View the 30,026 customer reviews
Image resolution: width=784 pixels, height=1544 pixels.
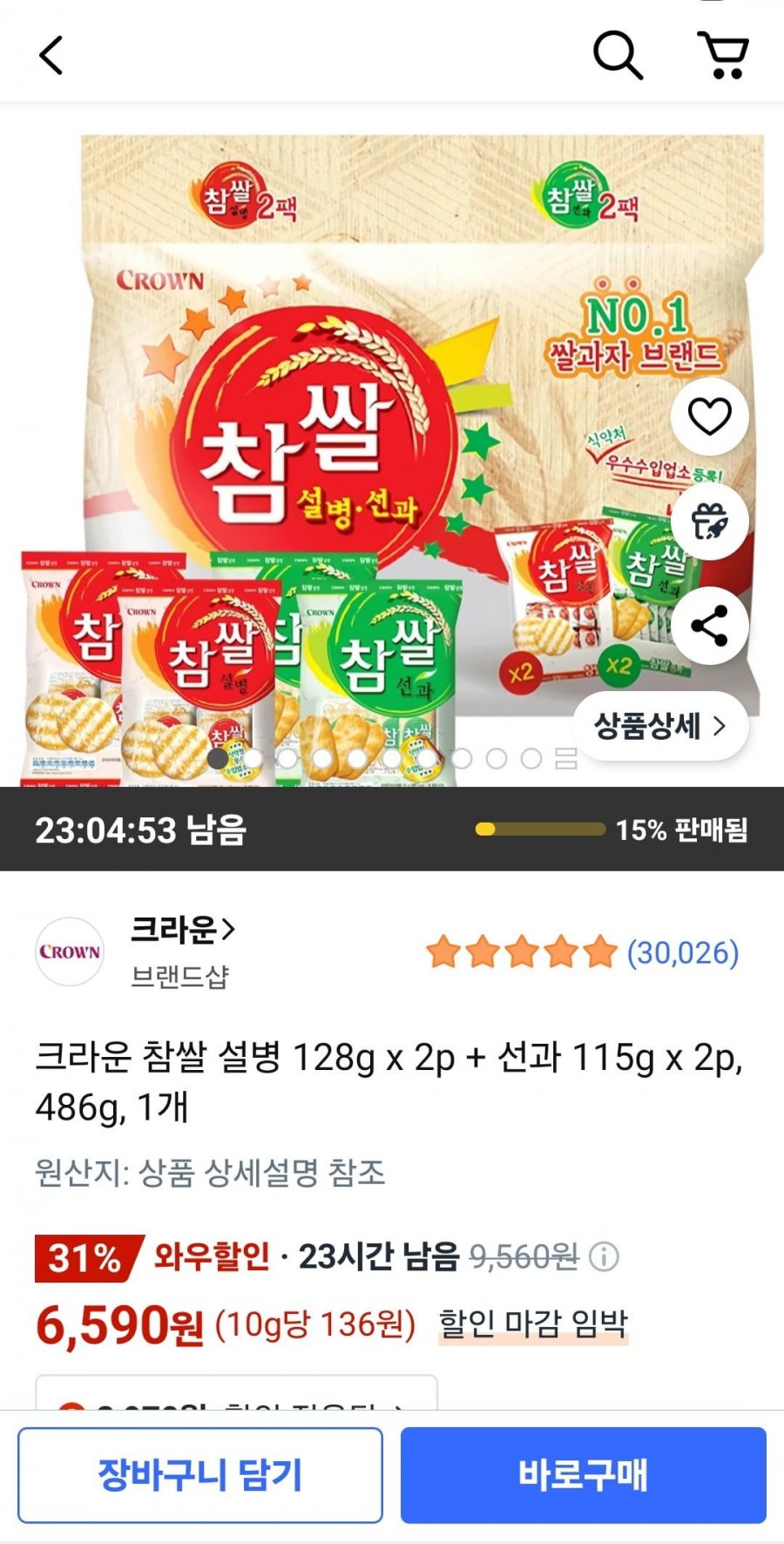click(682, 952)
